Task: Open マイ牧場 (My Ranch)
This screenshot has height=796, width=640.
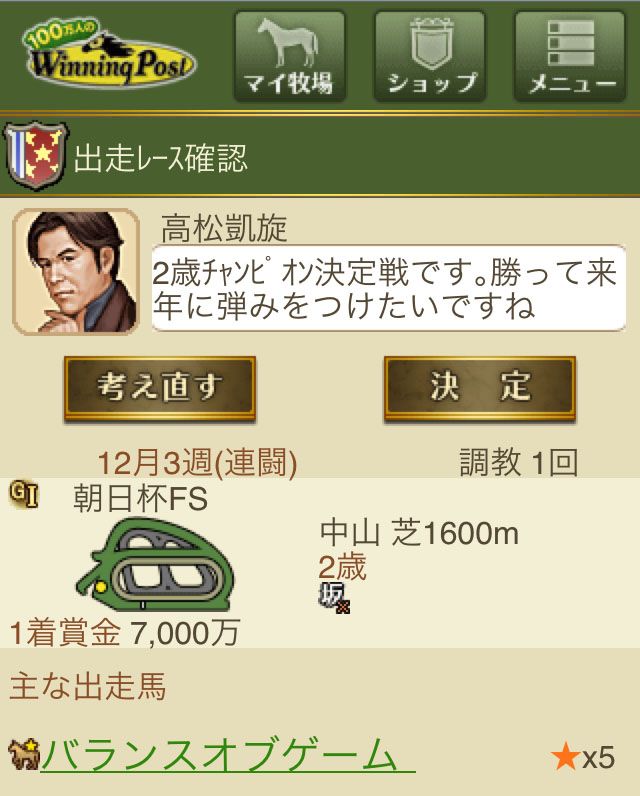Action: click(289, 56)
